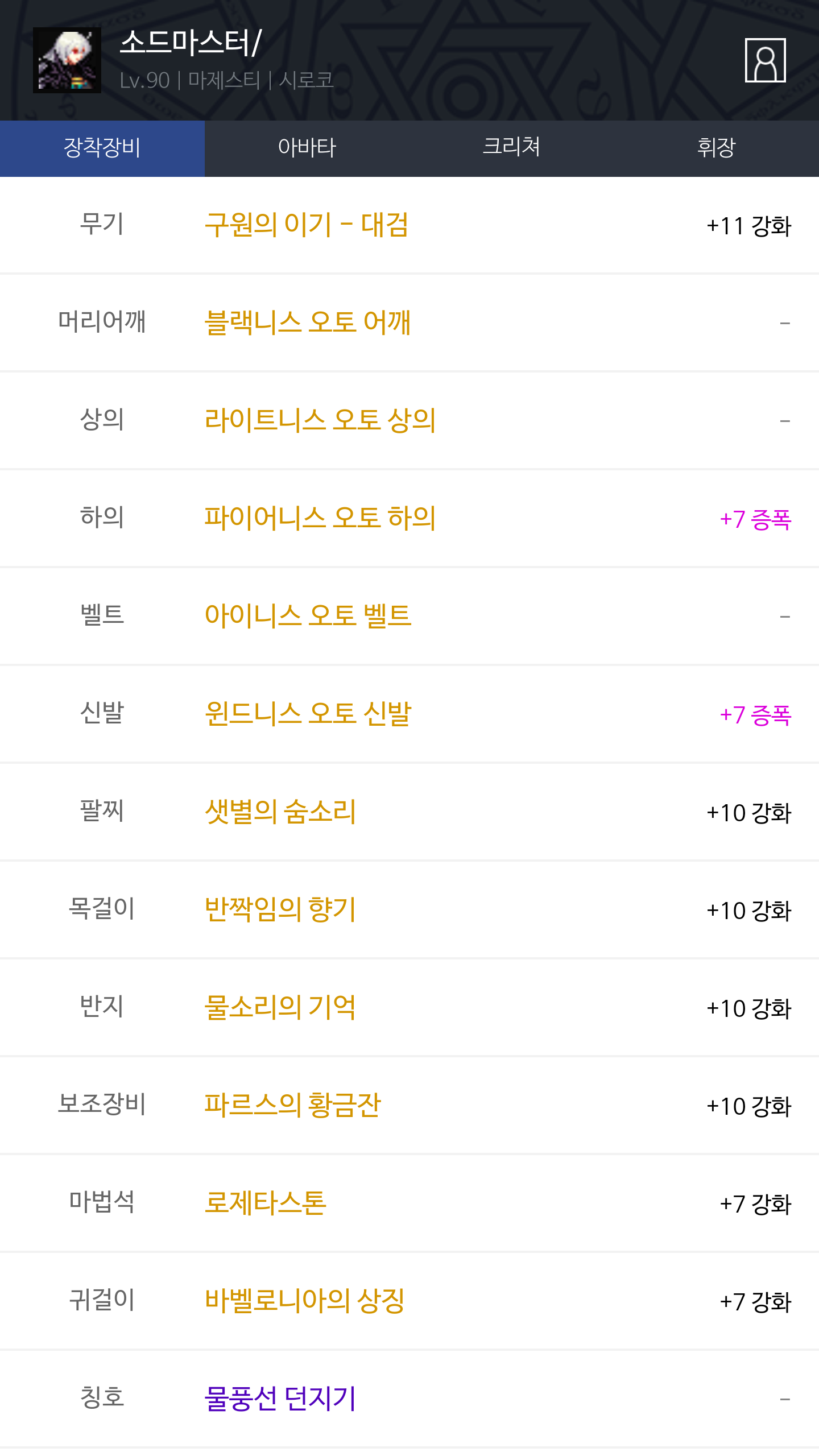Viewport: 819px width, 1456px height.
Task: Select the 장착장비 tab
Action: 102,148
